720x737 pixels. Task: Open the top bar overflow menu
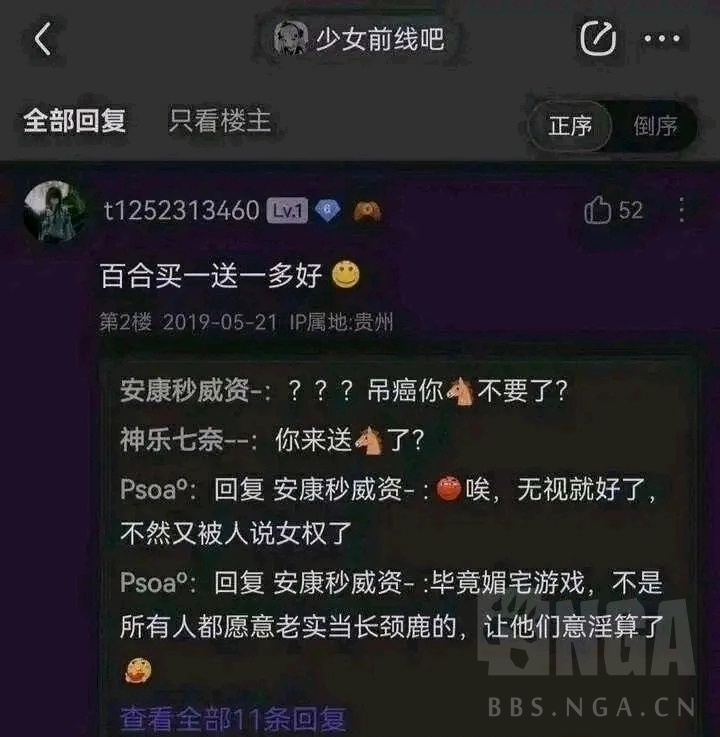pos(662,39)
